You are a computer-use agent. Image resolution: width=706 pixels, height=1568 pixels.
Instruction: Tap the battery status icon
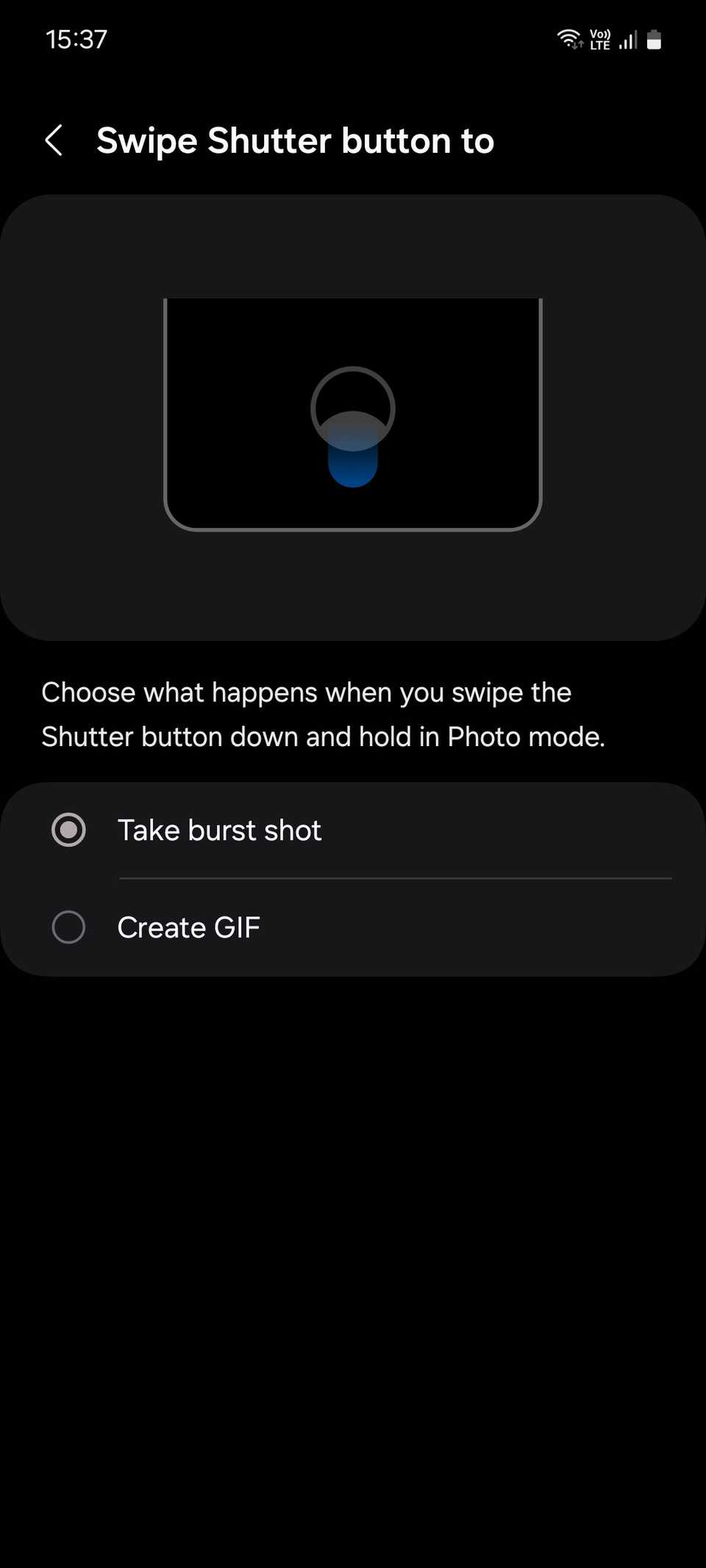point(653,39)
